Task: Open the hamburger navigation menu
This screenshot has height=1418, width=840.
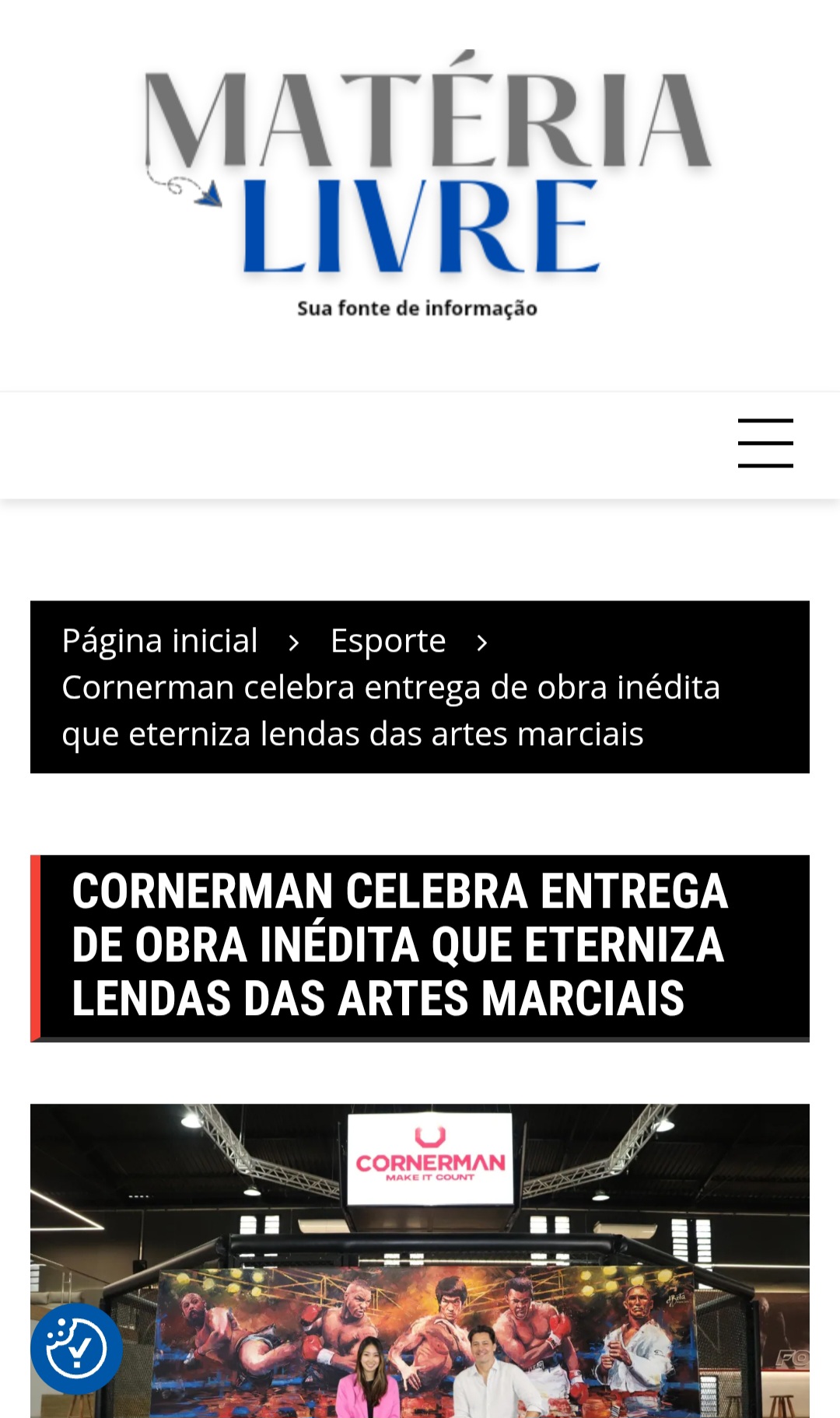Action: (765, 443)
